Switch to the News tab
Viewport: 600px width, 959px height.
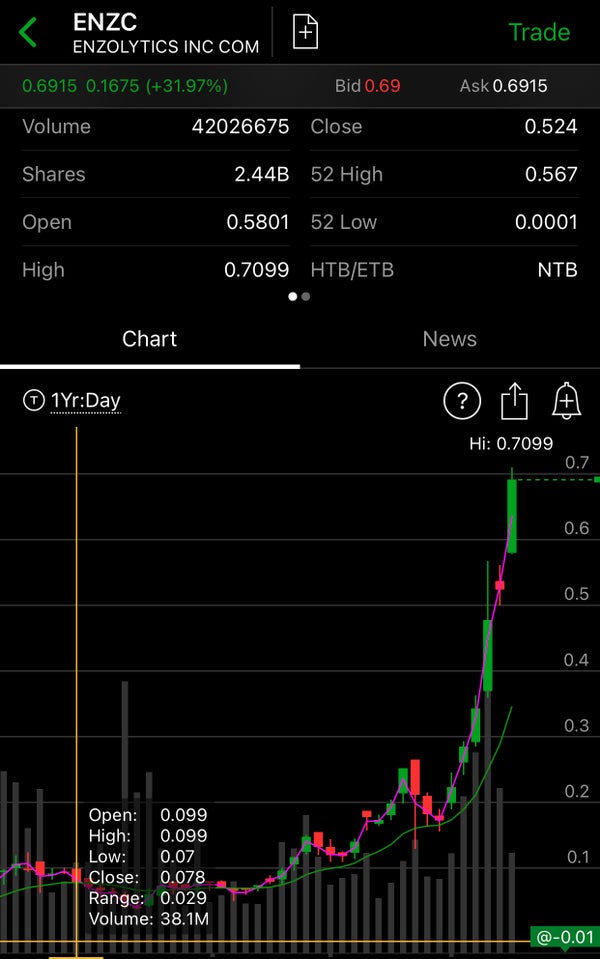coord(449,339)
